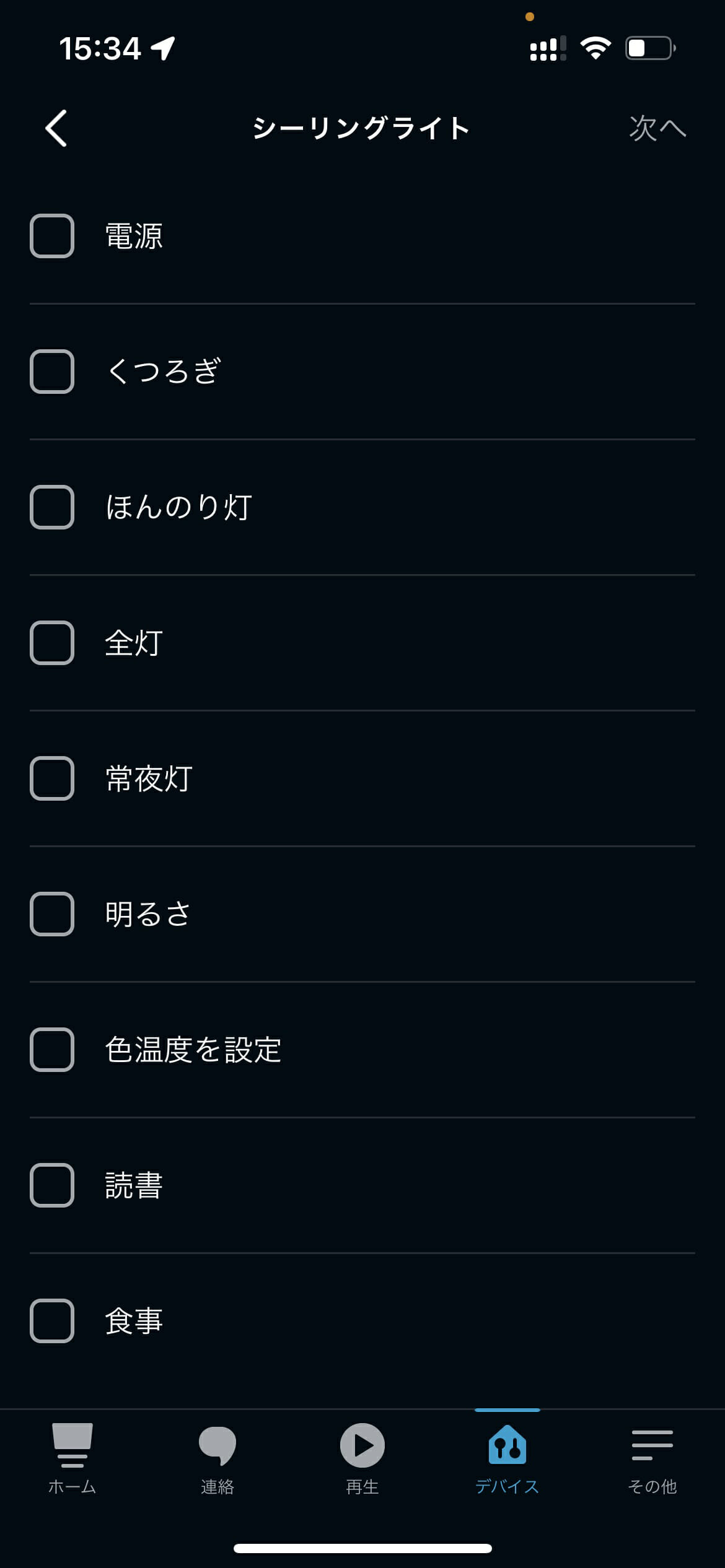Select the 食事 checkbox
725x1568 pixels.
click(x=52, y=1321)
